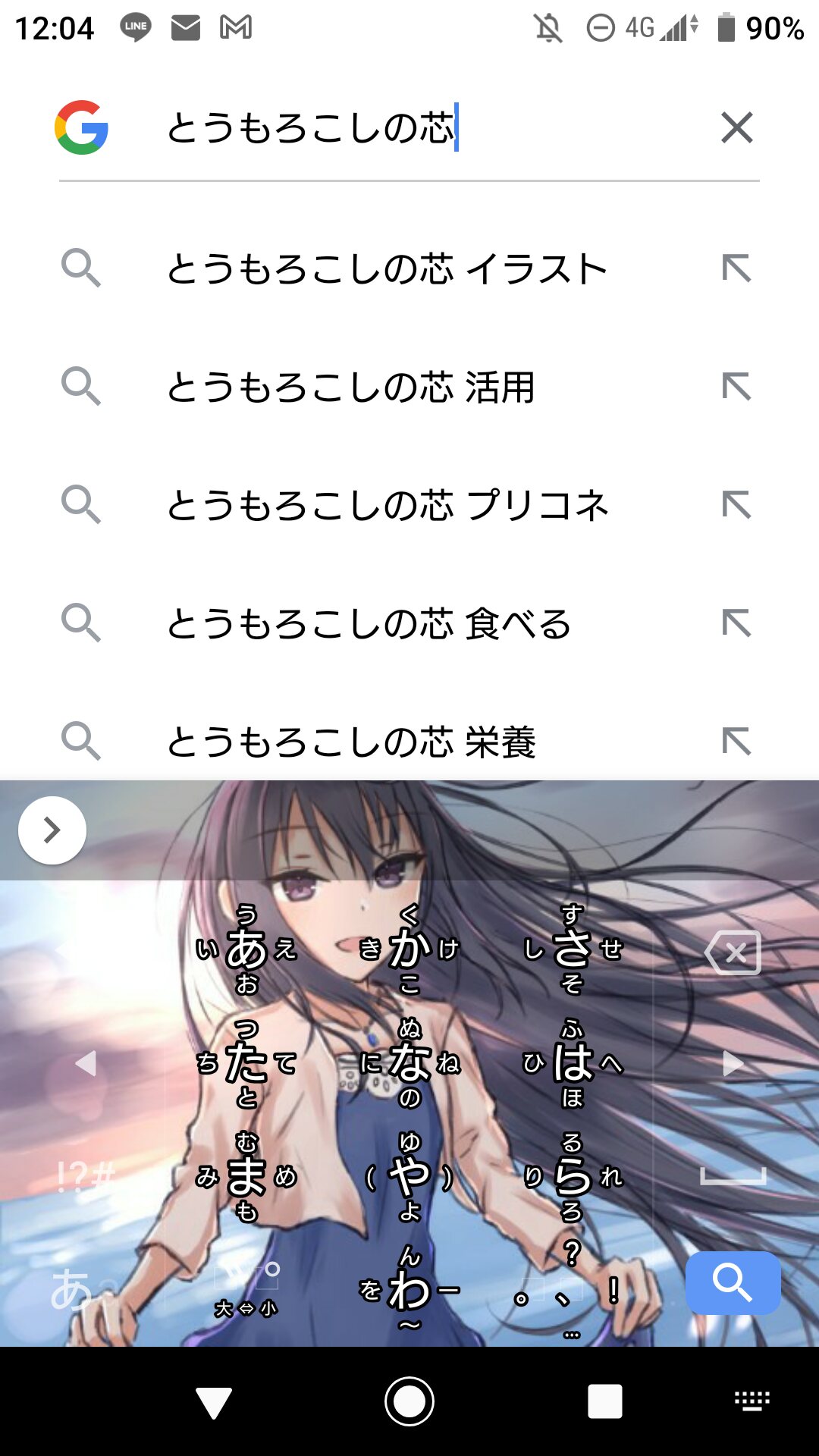Tap the な key on keyboard
Image resolution: width=819 pixels, height=1456 pixels.
(x=409, y=1063)
